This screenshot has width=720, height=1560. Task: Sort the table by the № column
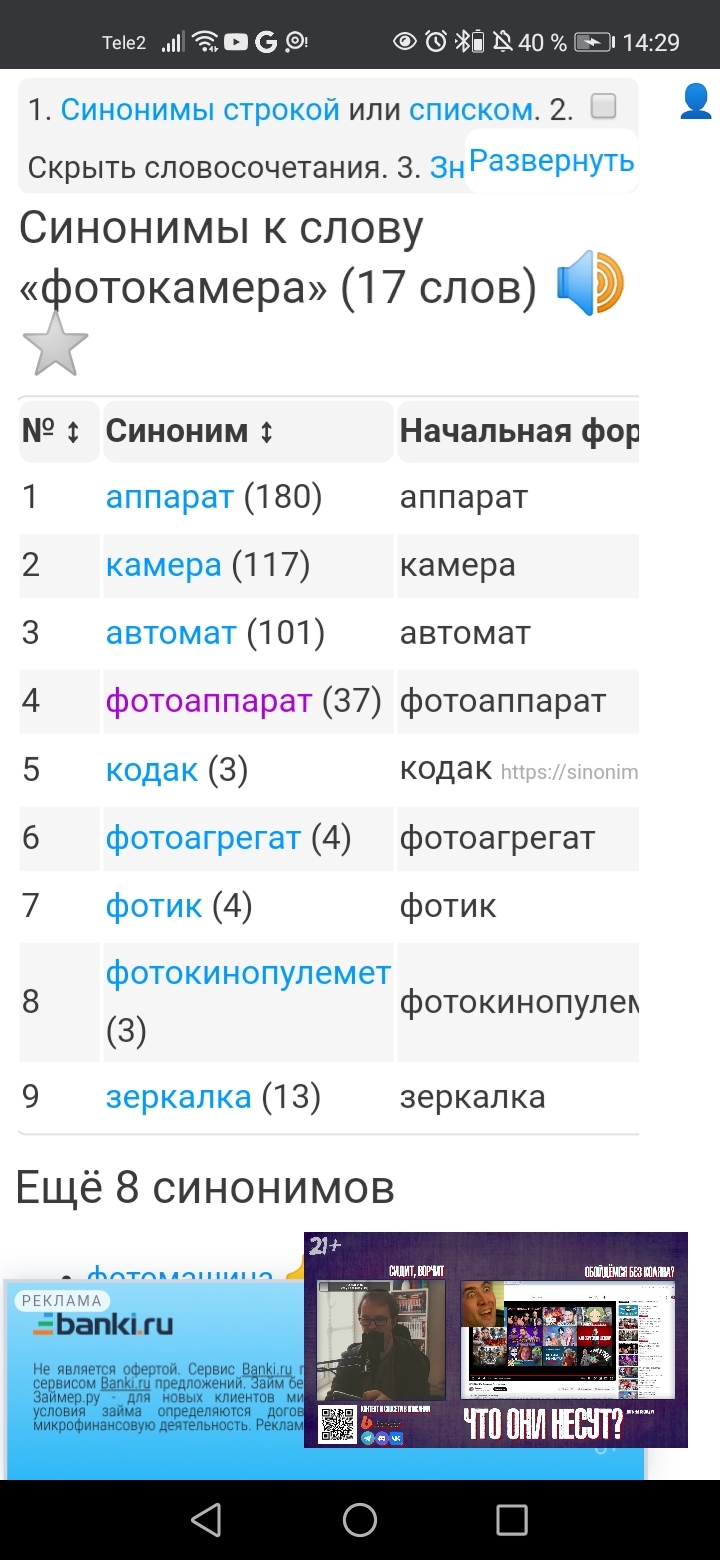52,432
